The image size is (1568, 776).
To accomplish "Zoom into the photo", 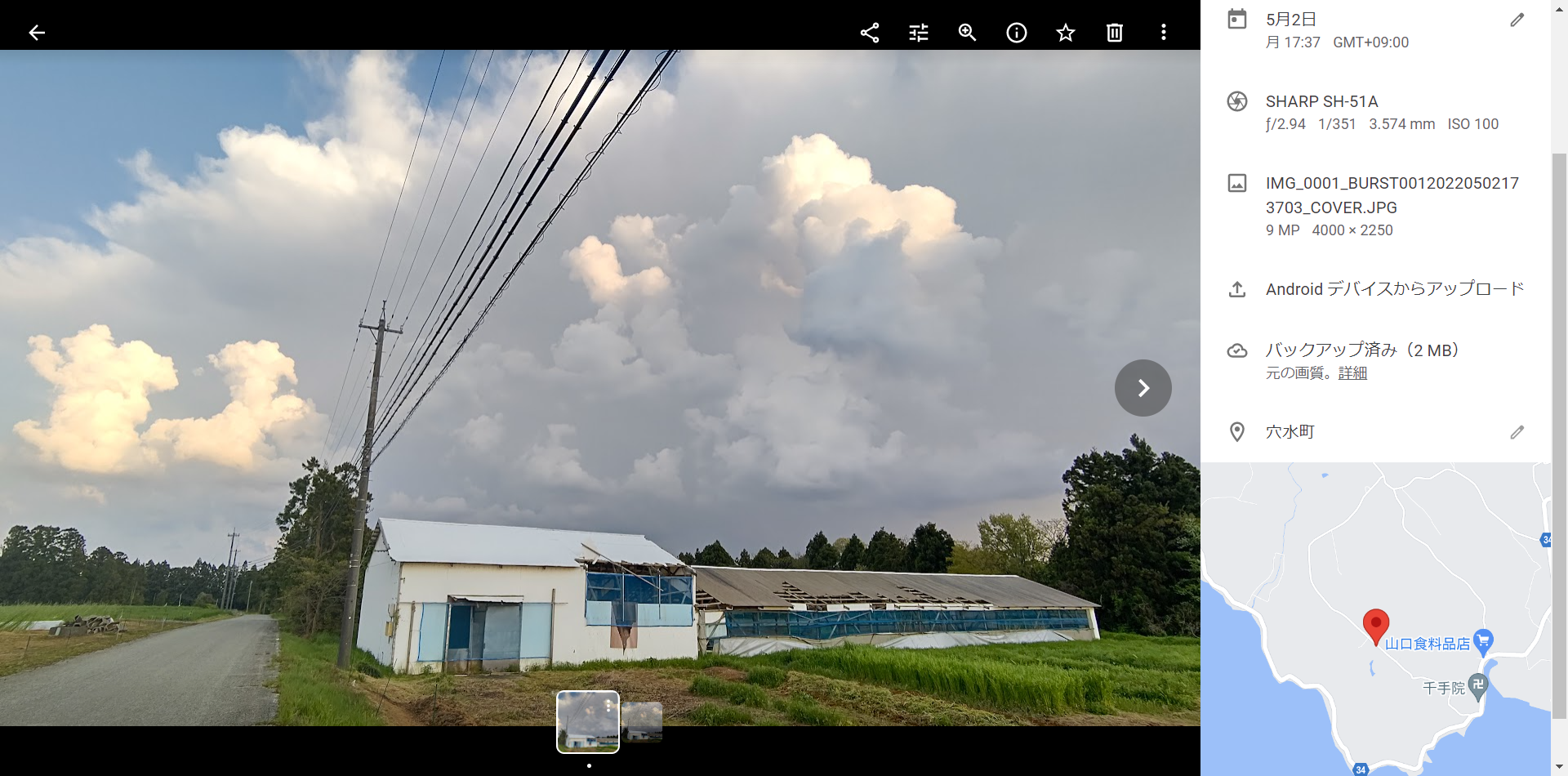I will click(x=968, y=33).
